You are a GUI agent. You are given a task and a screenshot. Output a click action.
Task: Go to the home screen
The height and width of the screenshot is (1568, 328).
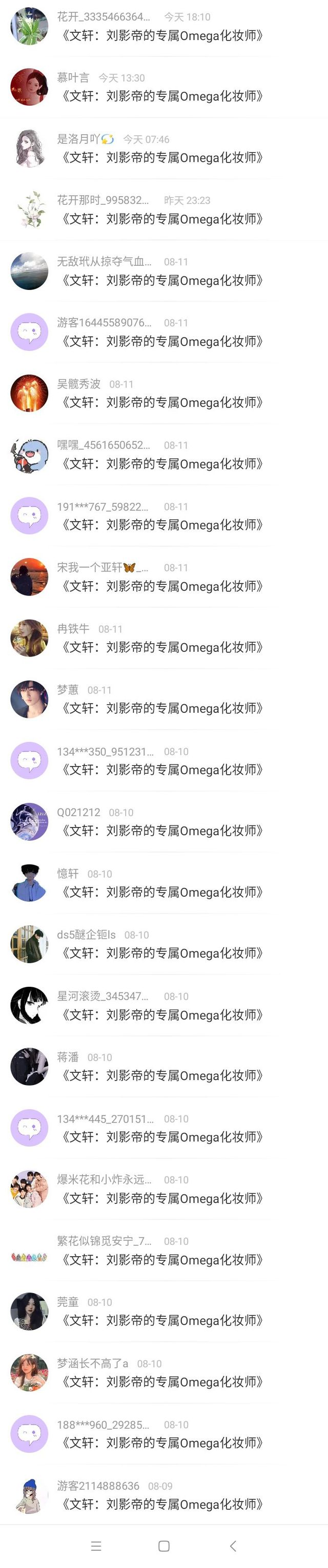click(x=163, y=1545)
